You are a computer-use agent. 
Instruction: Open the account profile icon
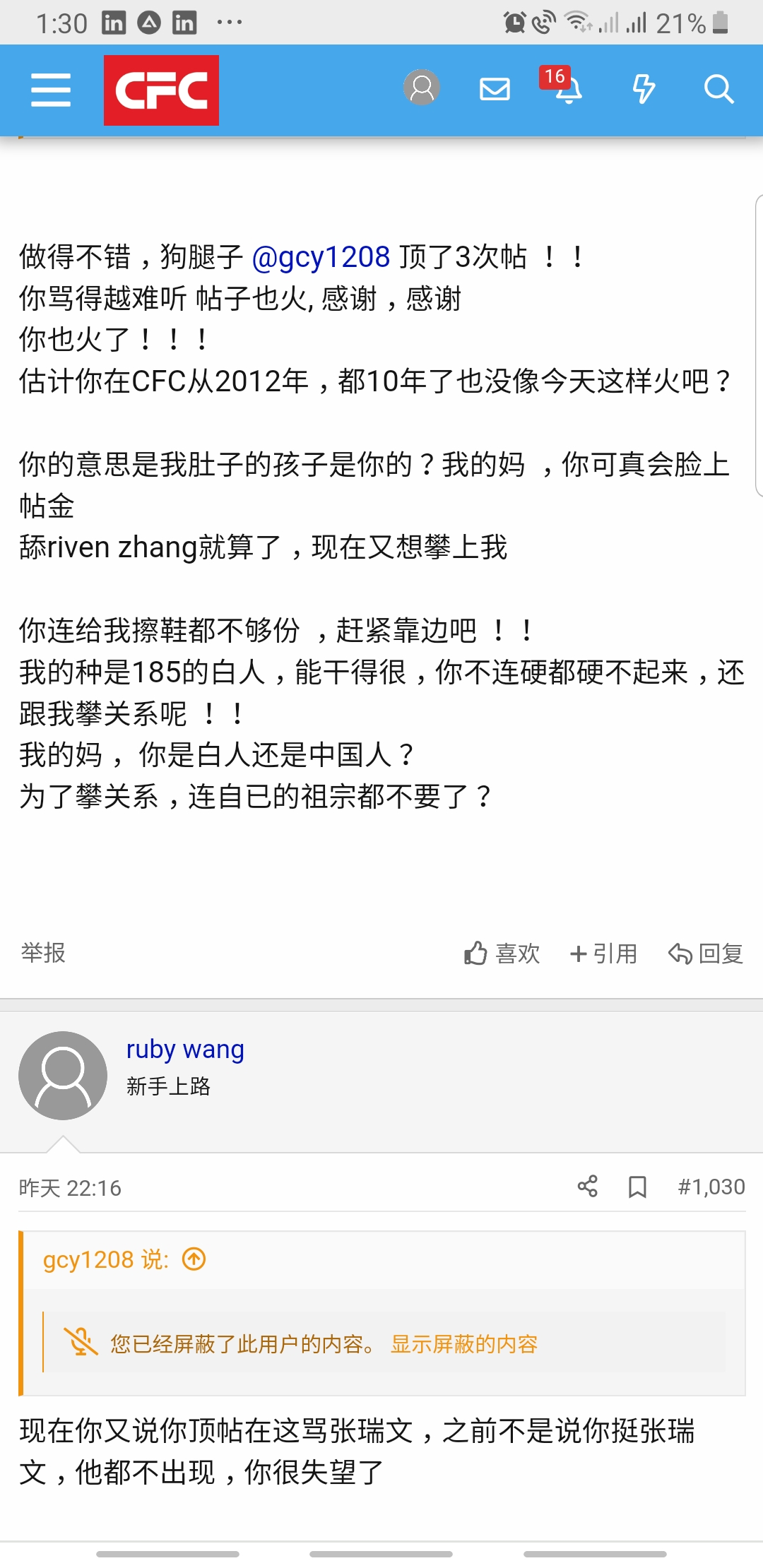click(422, 88)
